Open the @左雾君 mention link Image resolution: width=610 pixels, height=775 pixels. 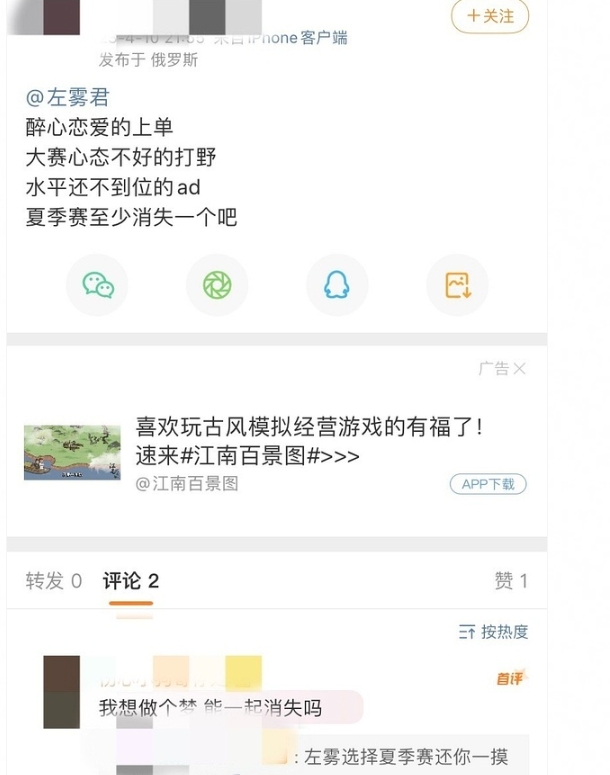pyautogui.click(x=68, y=98)
